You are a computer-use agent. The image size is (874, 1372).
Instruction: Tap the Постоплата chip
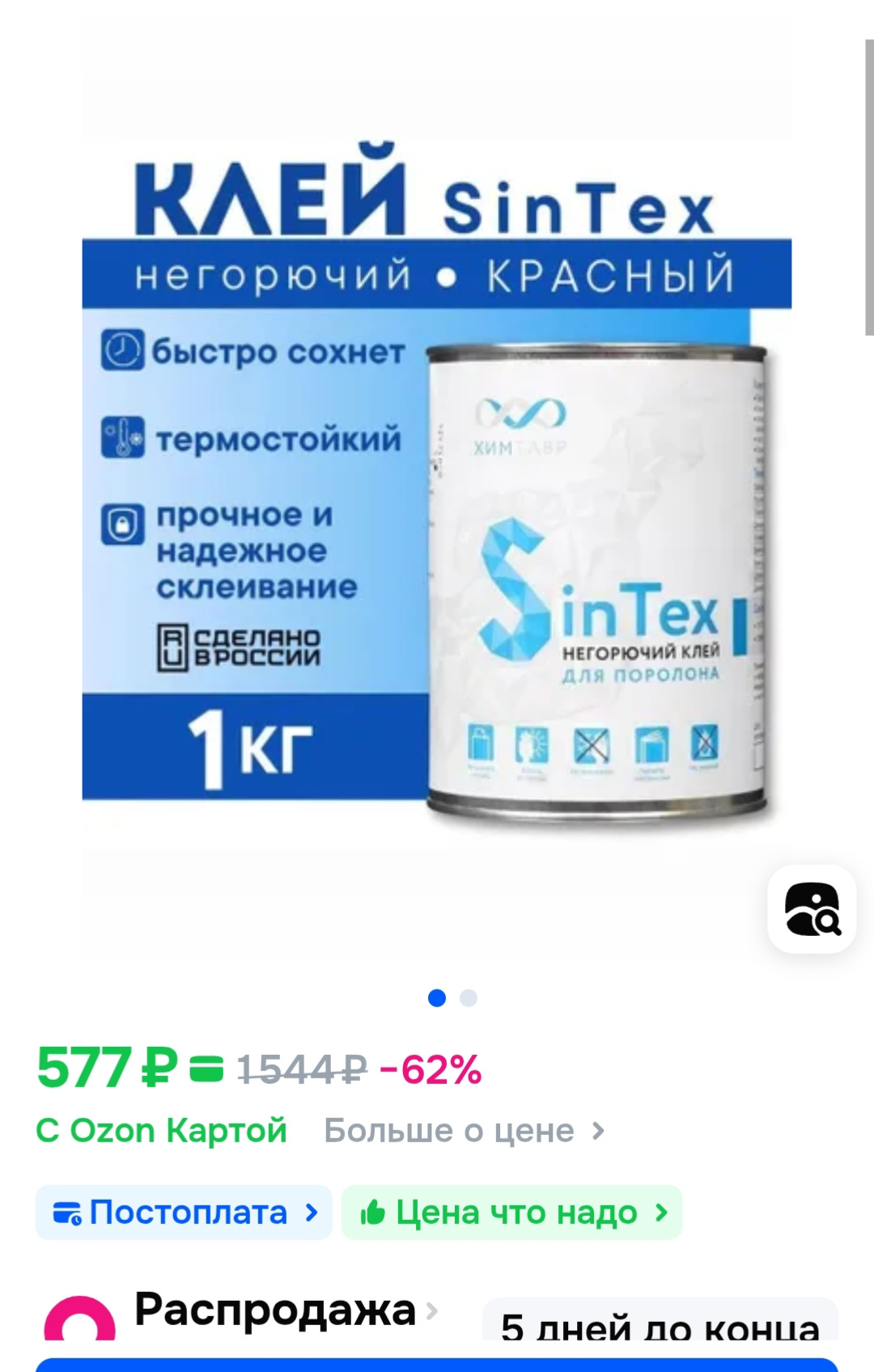click(184, 1213)
